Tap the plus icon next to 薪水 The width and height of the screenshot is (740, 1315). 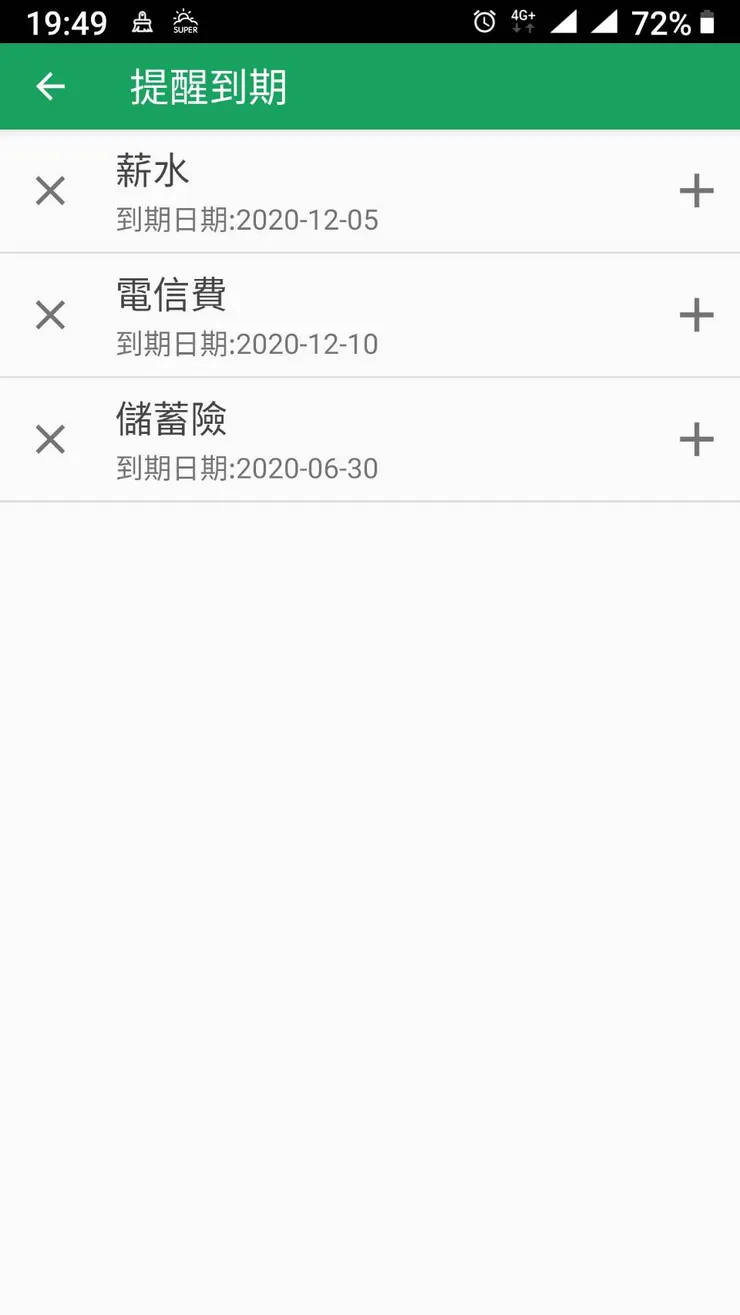point(696,190)
